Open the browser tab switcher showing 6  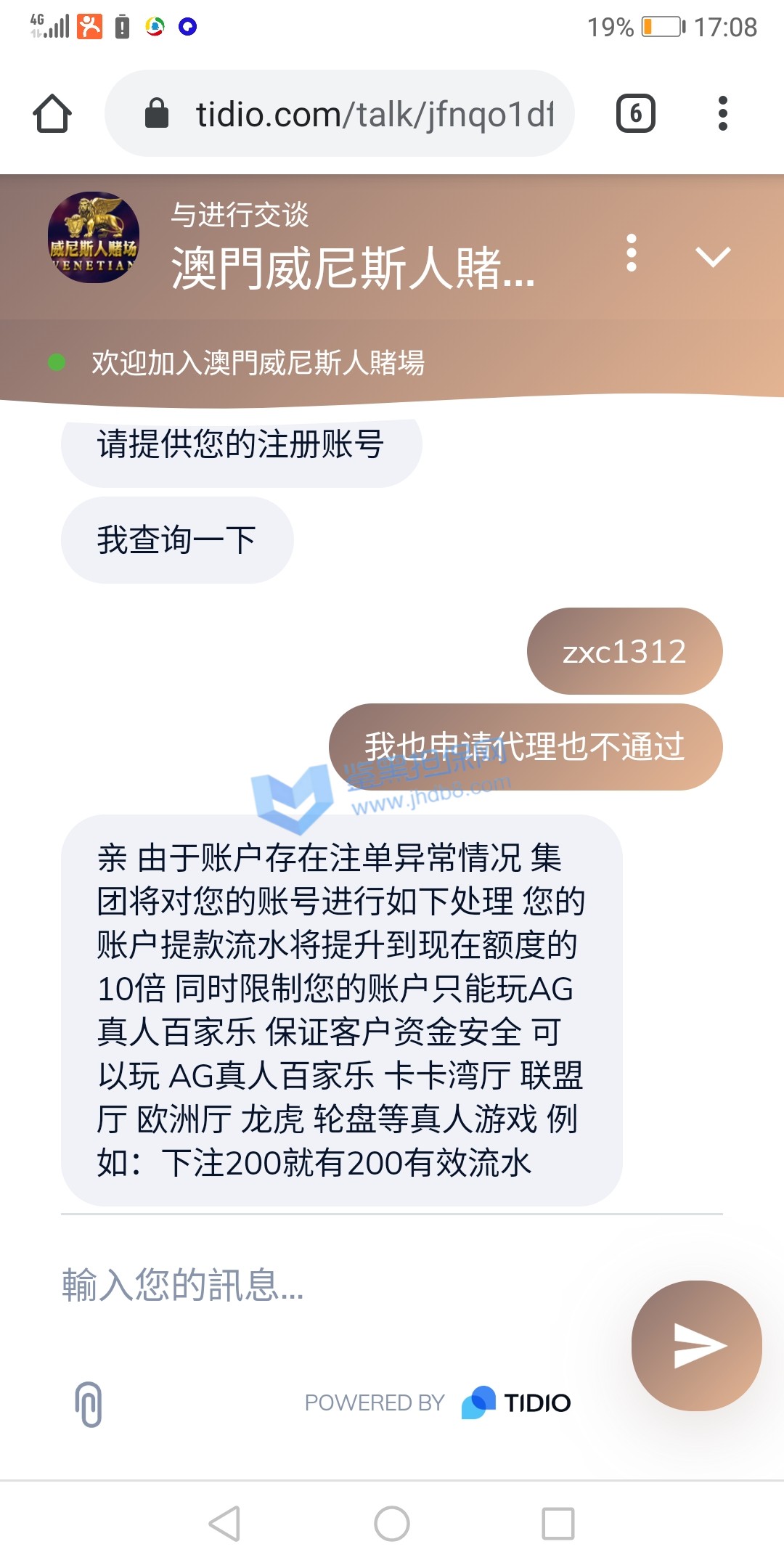636,113
